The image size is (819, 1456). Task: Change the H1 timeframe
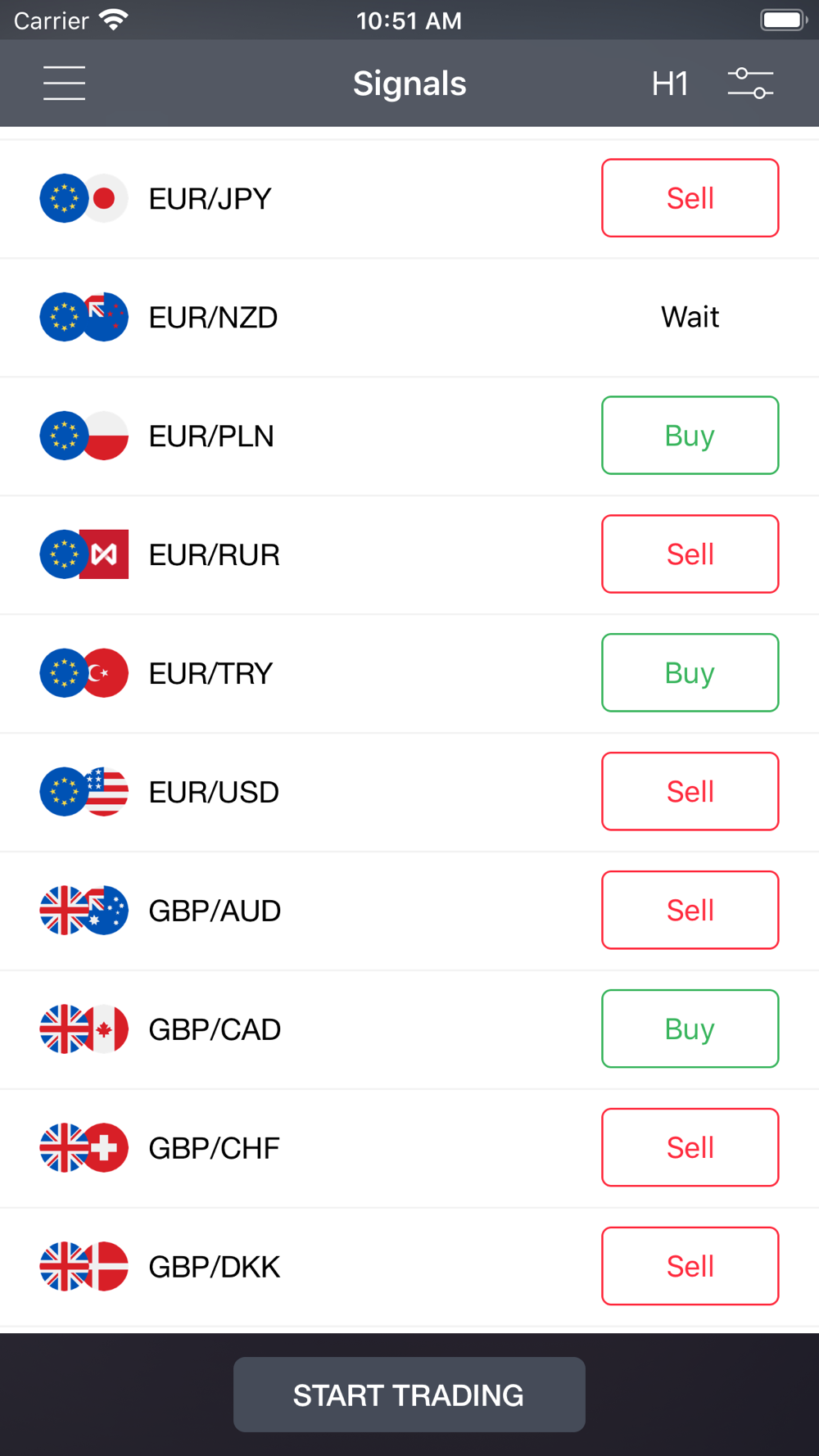click(x=670, y=84)
